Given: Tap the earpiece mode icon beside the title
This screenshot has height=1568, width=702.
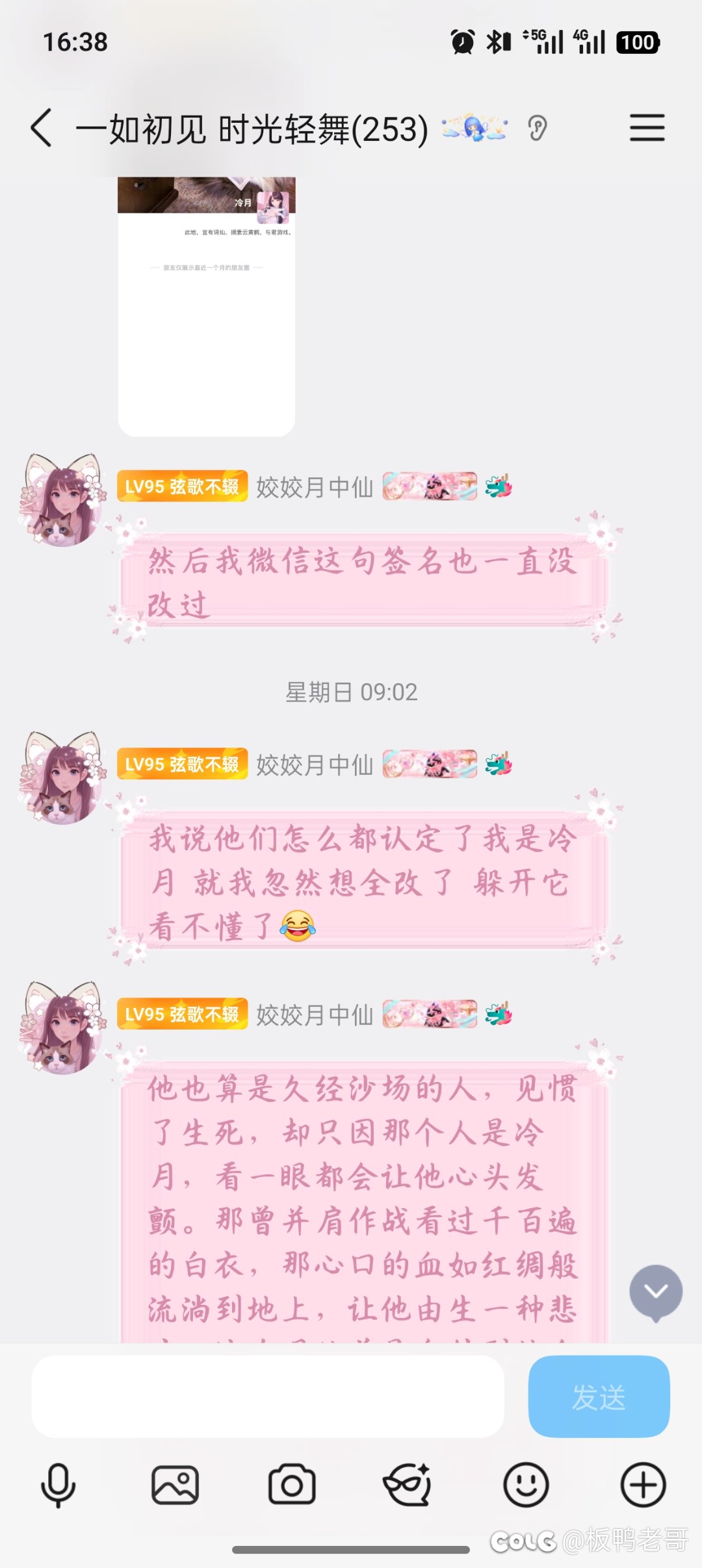Looking at the screenshot, I should click(537, 128).
